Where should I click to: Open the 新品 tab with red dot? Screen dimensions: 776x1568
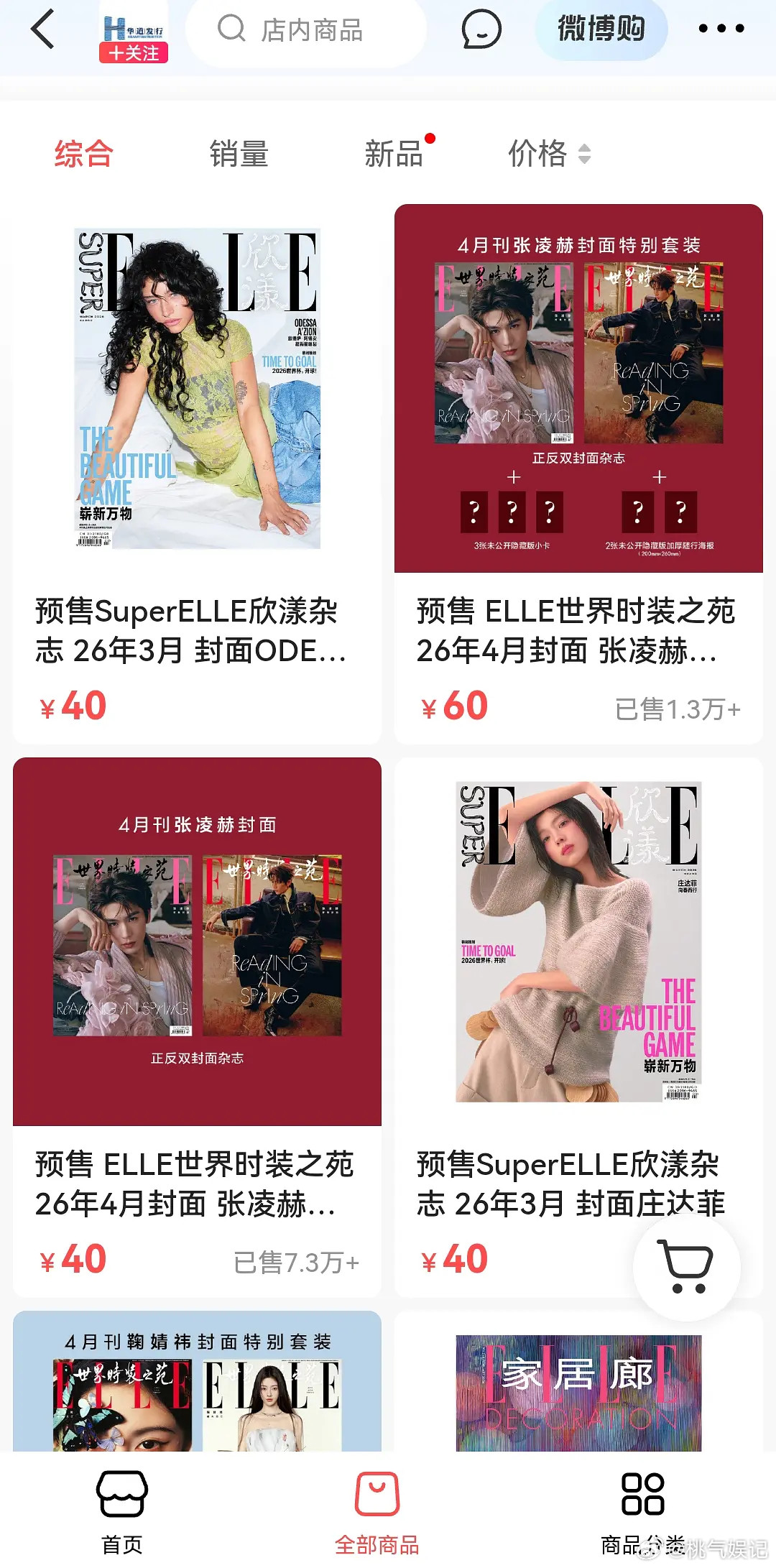(394, 154)
